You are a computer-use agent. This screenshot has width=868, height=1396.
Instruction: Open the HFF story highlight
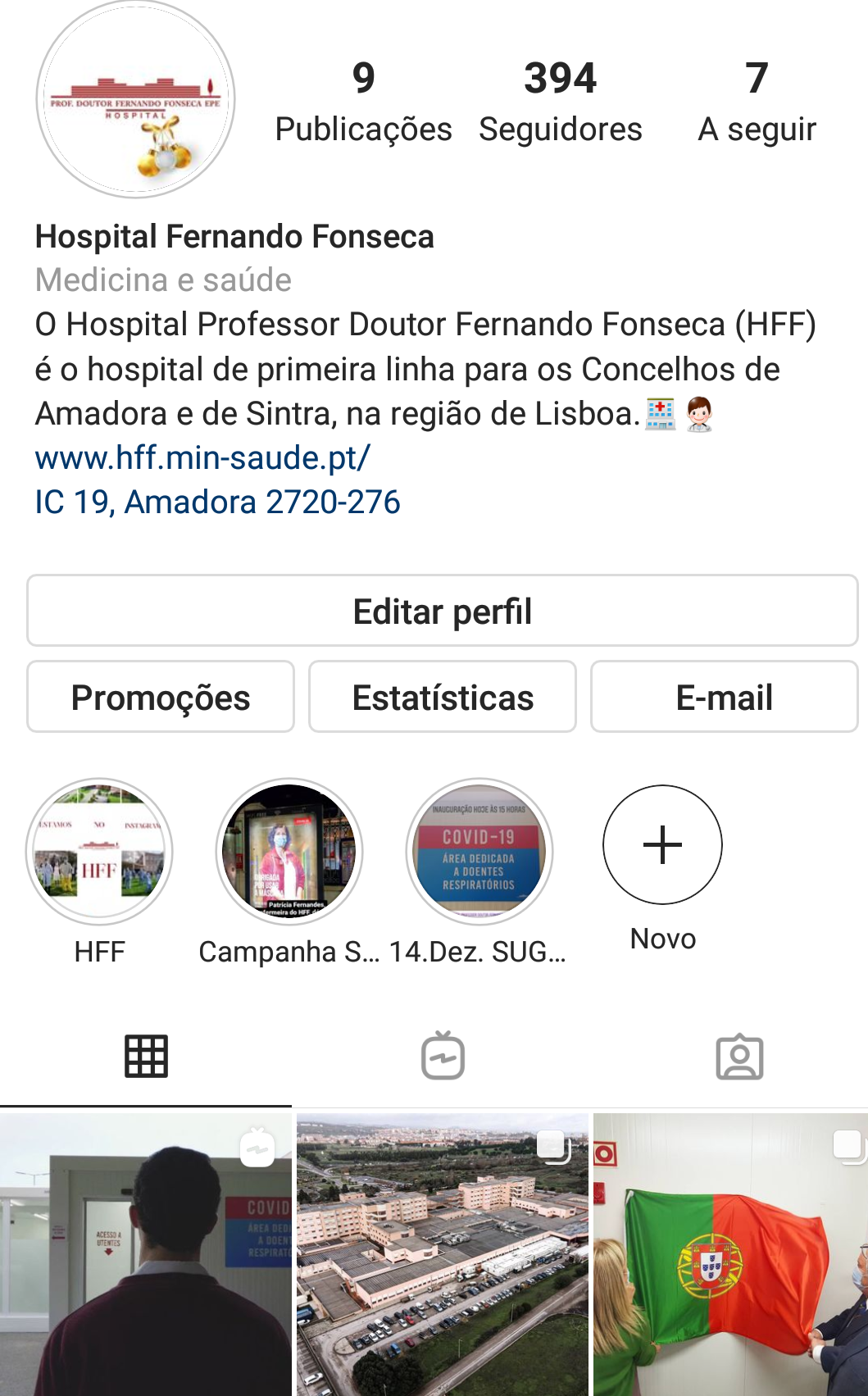[x=99, y=851]
